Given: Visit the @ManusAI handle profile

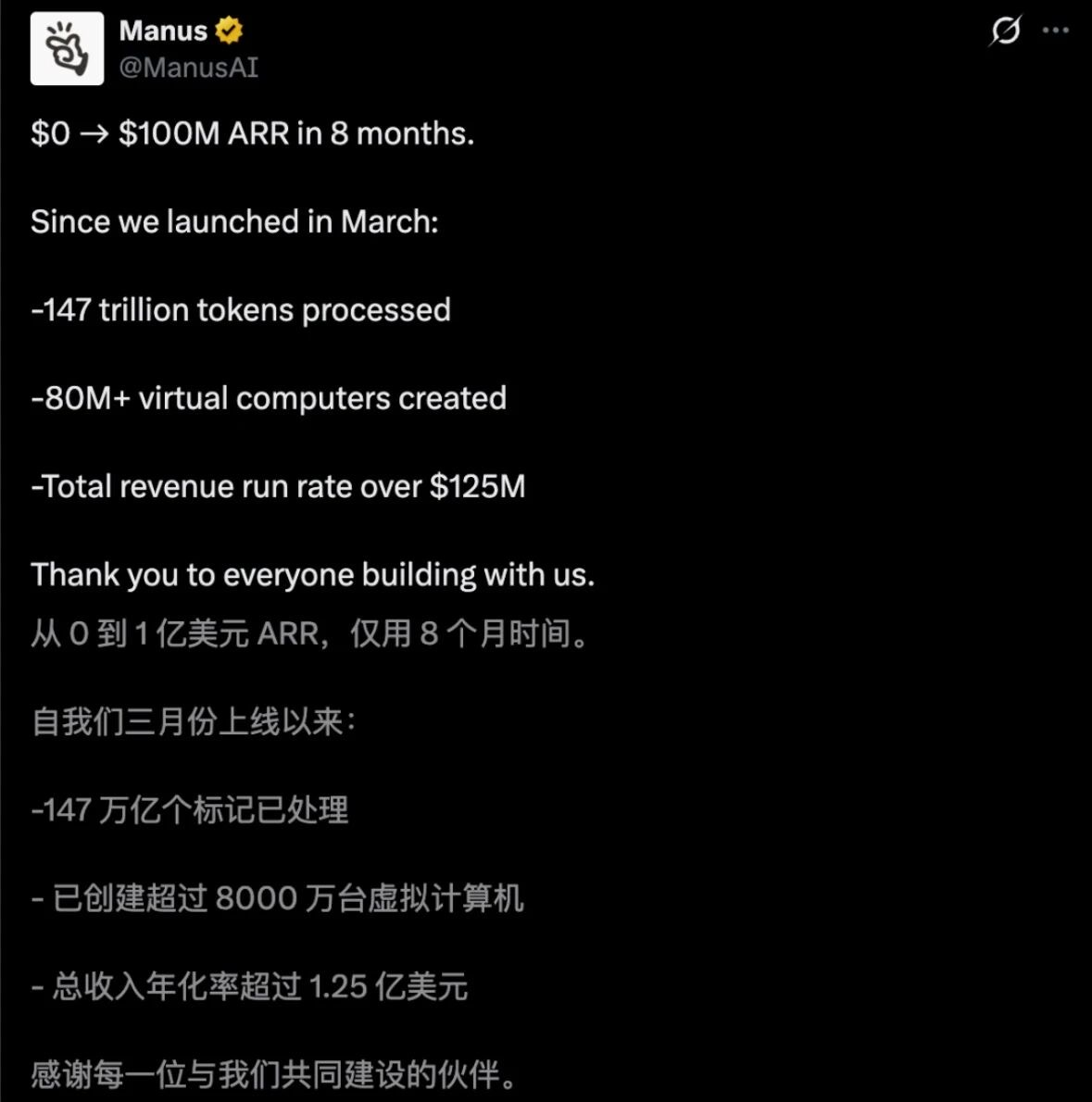Looking at the screenshot, I should pyautogui.click(x=189, y=68).
